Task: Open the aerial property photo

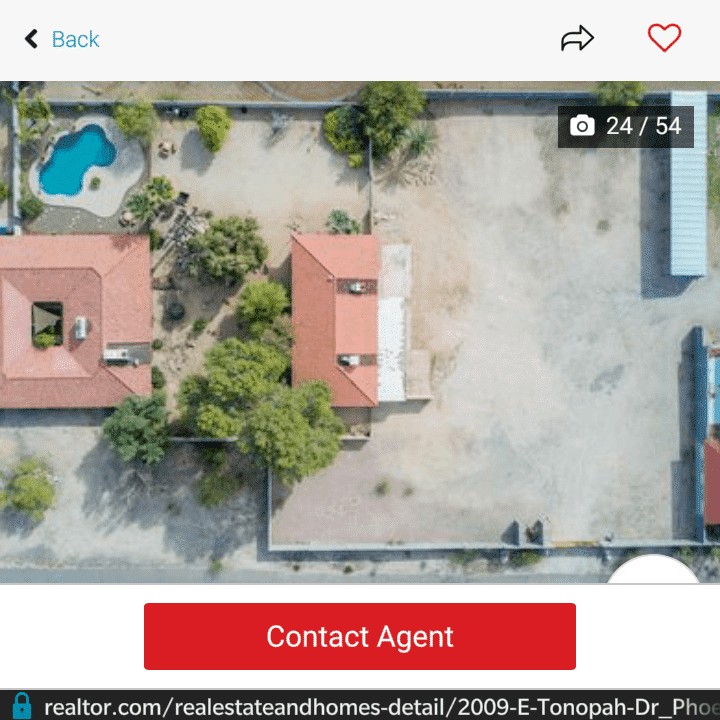Action: (360, 330)
